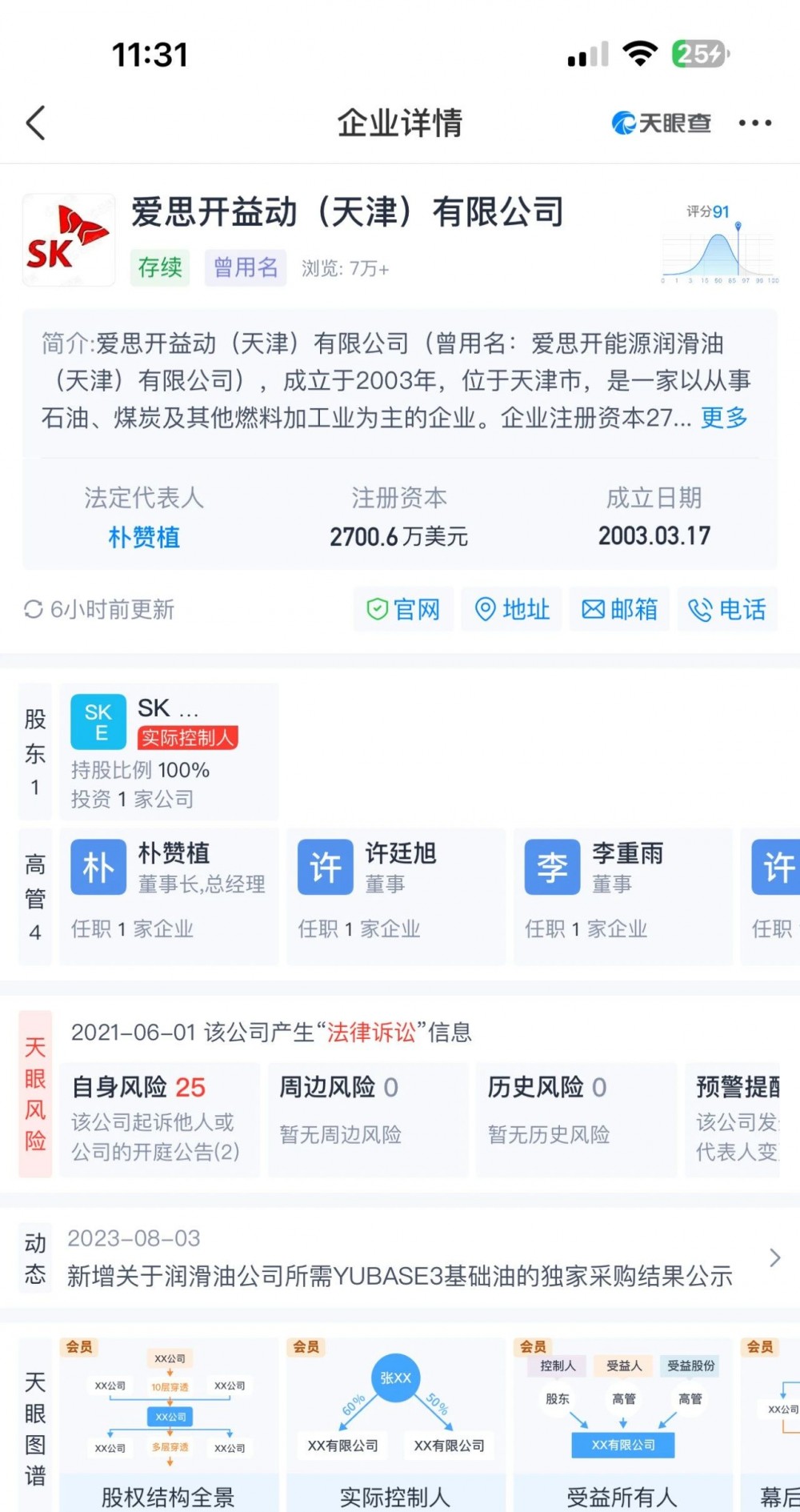Show the company 地址 address
Viewport: 800px width, 1512px height.
coord(513,610)
